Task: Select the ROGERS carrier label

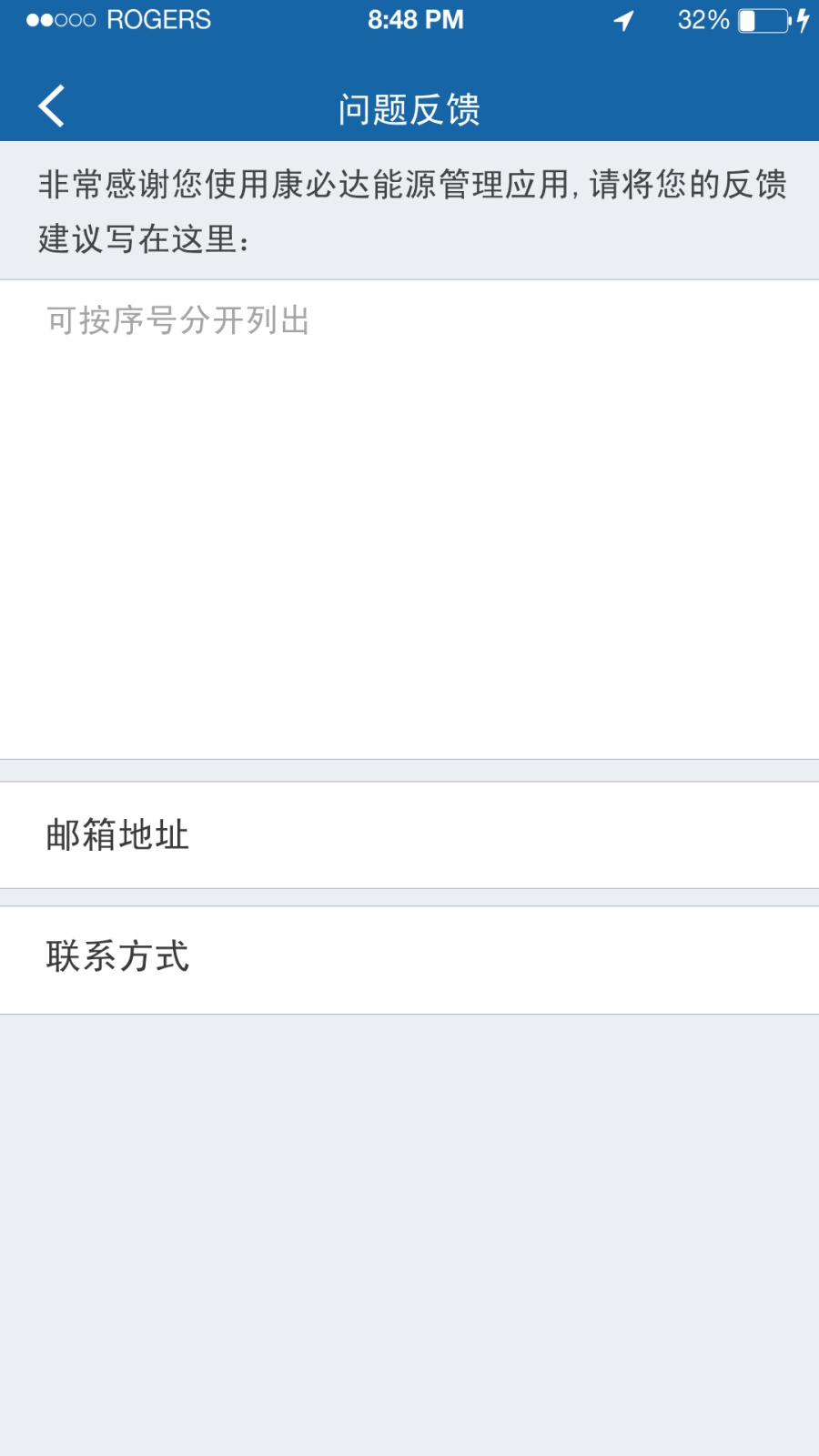Action: click(x=159, y=20)
